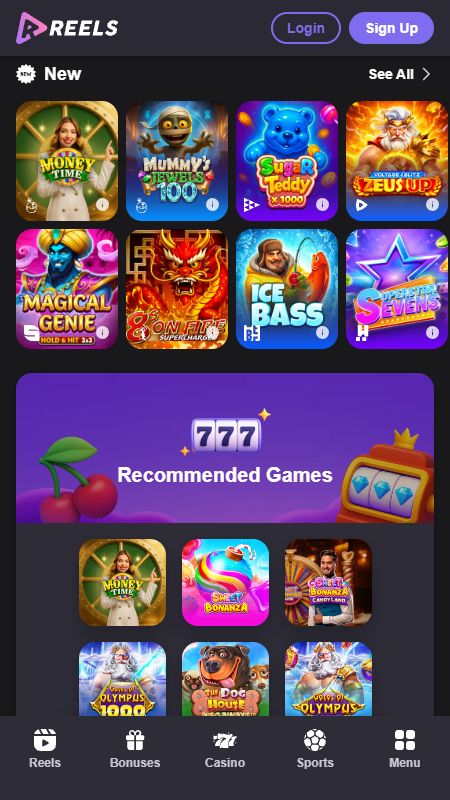The image size is (450, 800).
Task: Open the Gates of Olympus 1000 game
Action: click(x=122, y=679)
